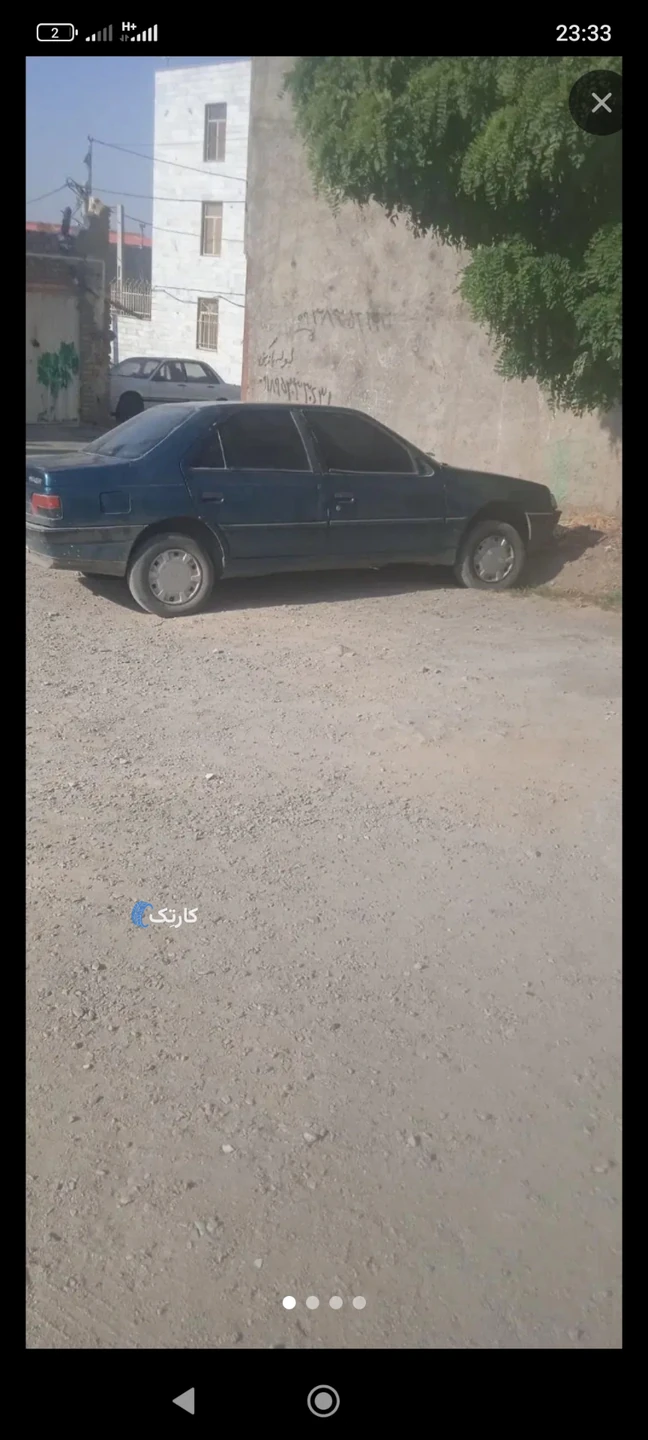Go to the home screen

tap(323, 1401)
